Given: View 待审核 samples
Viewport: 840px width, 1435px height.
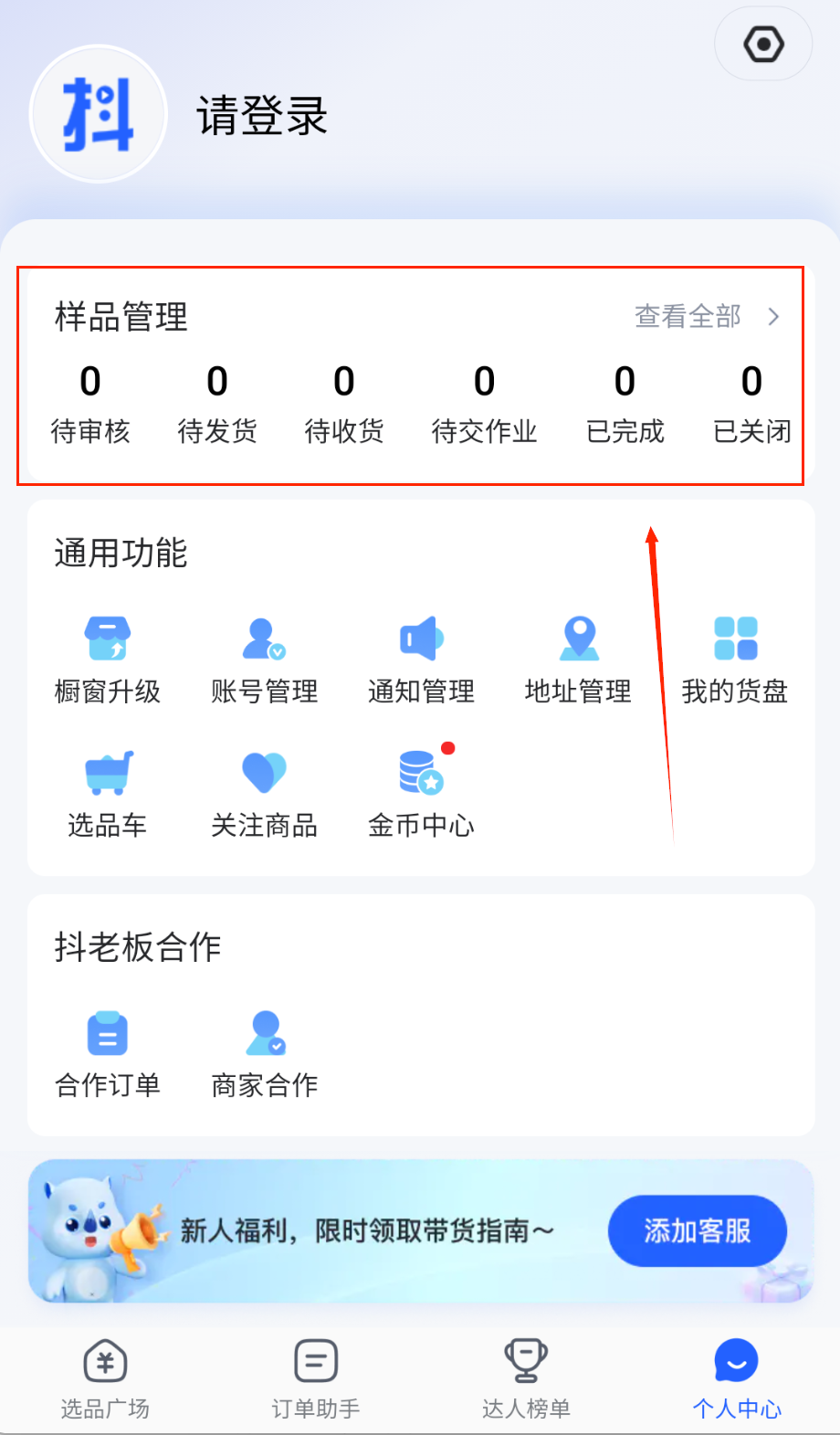Looking at the screenshot, I should click(x=90, y=404).
